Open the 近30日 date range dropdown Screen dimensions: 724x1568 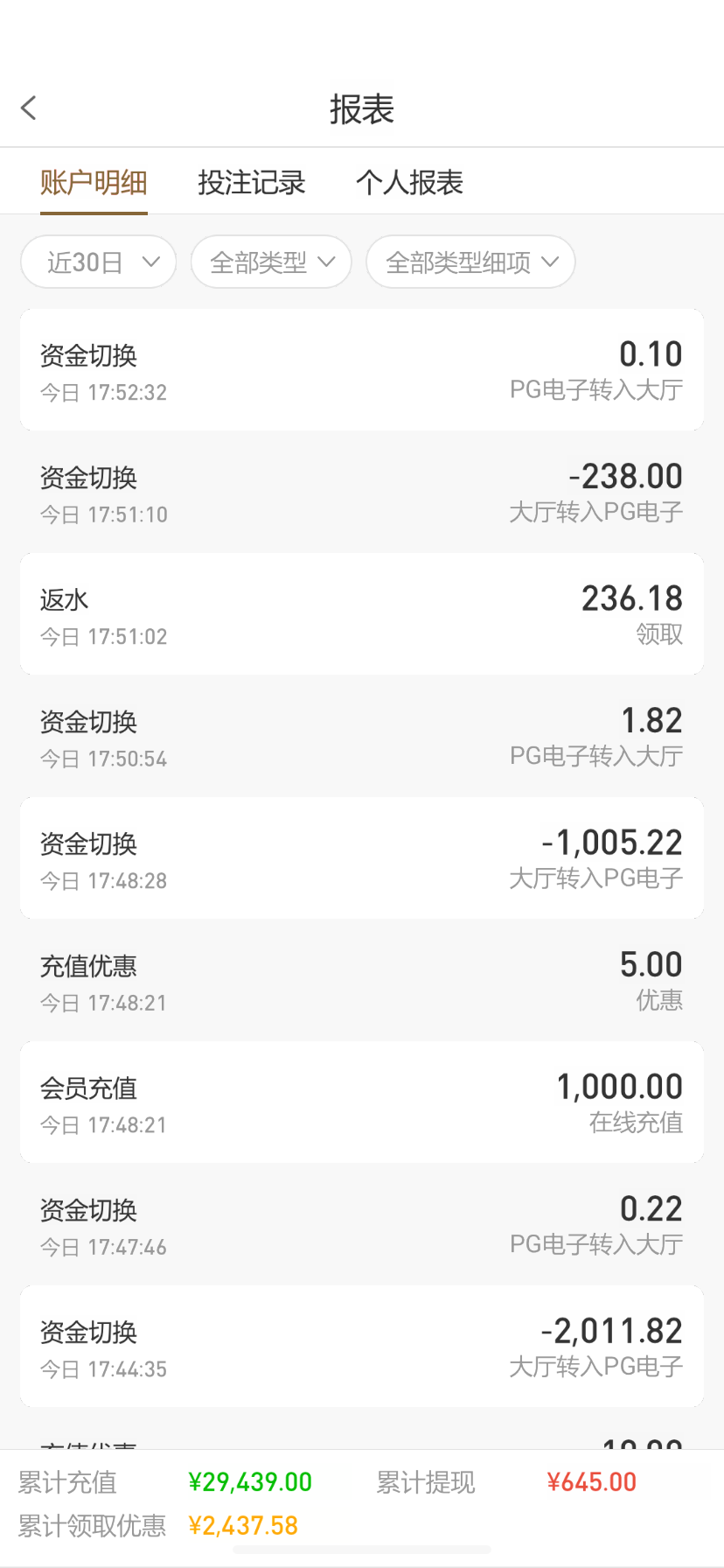coord(98,262)
